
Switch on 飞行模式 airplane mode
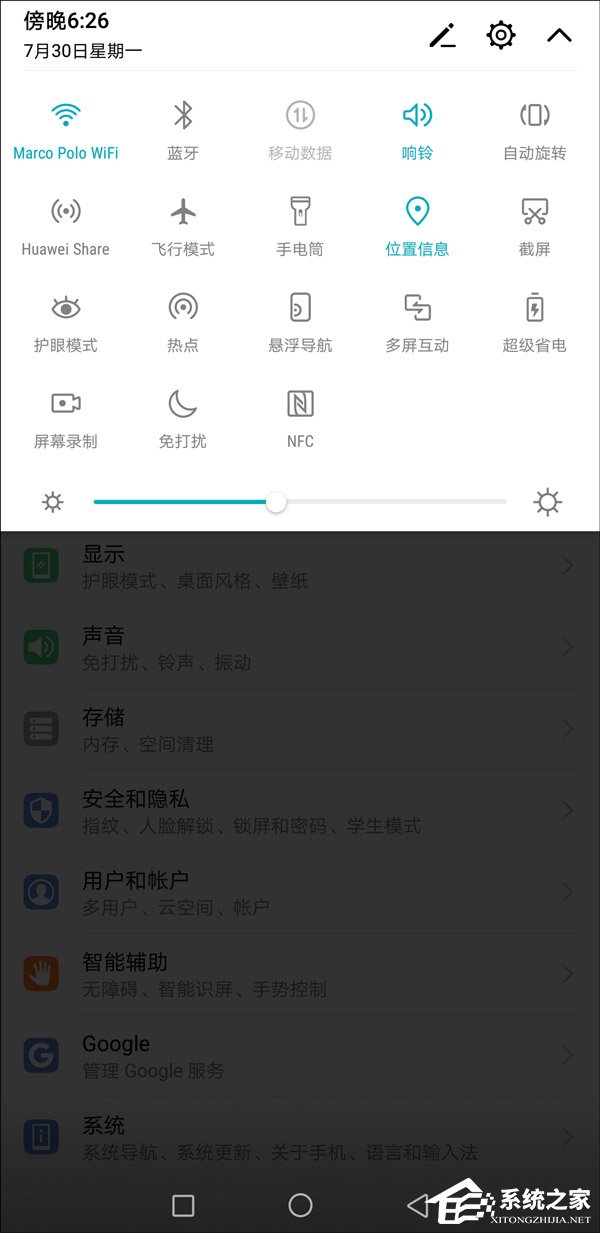[x=183, y=212]
